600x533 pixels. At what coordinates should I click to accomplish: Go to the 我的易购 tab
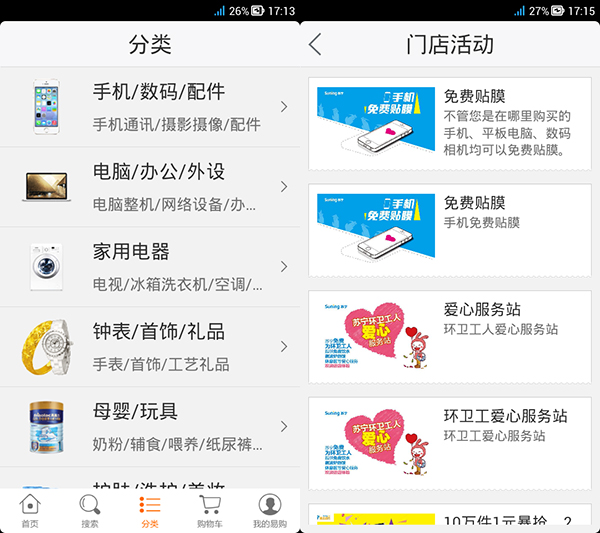tap(269, 510)
